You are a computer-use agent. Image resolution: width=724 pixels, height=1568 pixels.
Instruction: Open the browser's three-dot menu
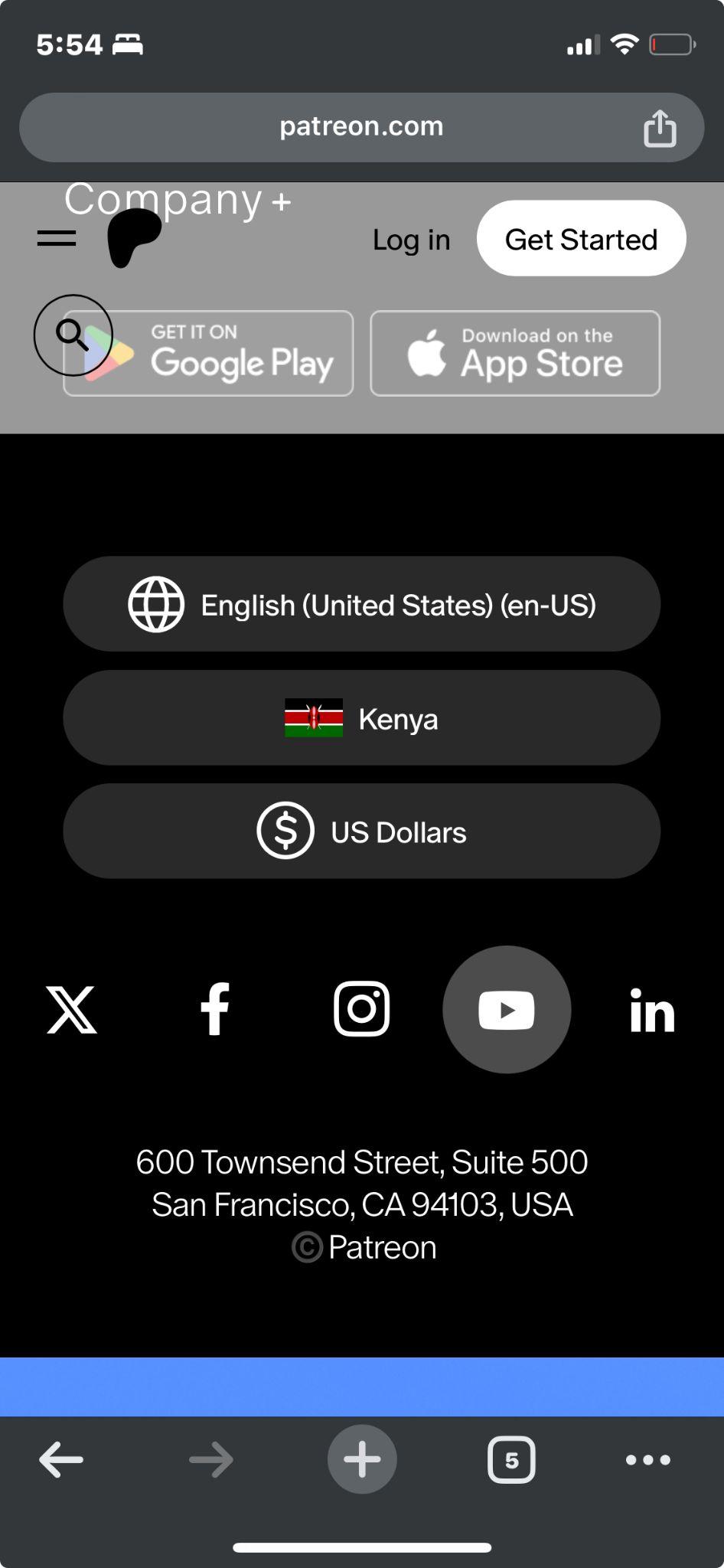(647, 1460)
